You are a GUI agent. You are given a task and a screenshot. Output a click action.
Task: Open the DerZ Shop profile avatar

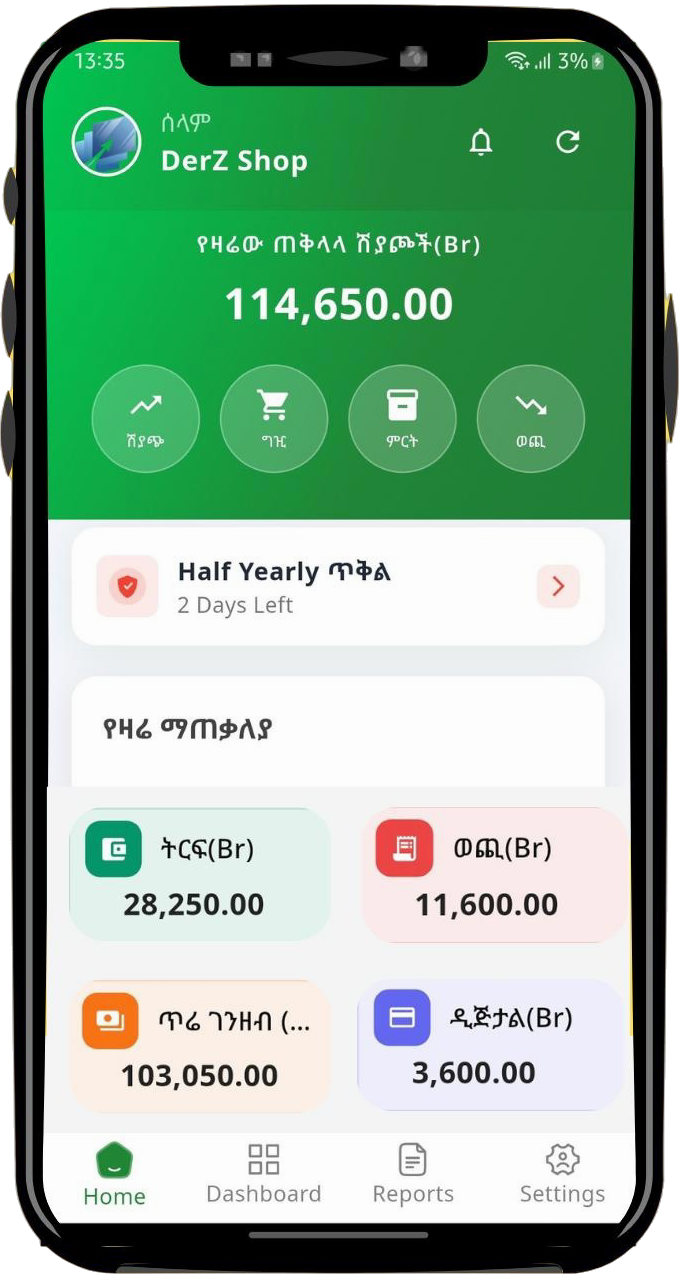point(106,142)
